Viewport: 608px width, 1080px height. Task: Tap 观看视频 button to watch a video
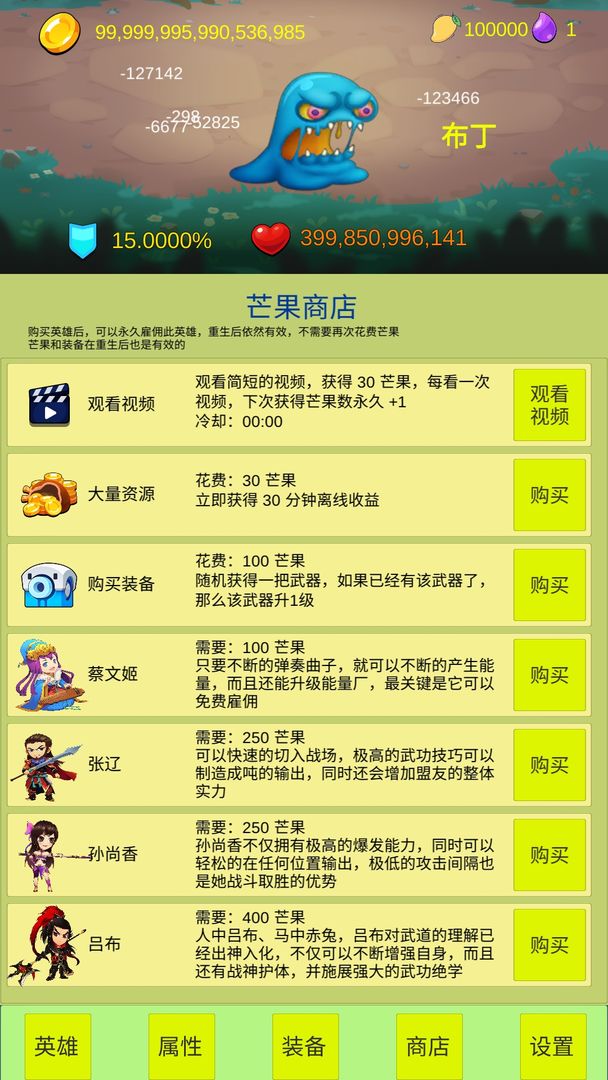pyautogui.click(x=549, y=405)
